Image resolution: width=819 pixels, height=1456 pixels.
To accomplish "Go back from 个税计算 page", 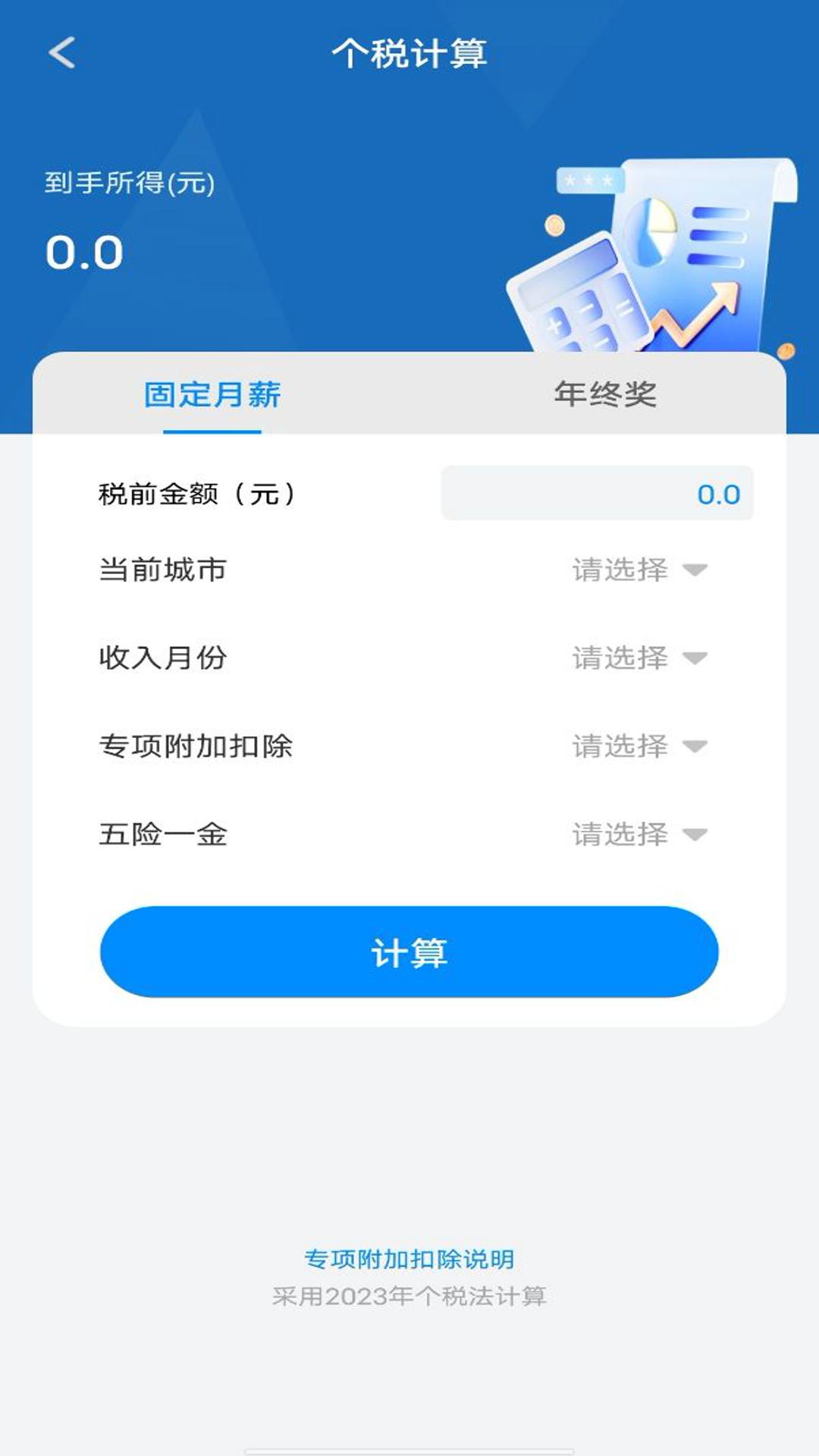I will [62, 53].
